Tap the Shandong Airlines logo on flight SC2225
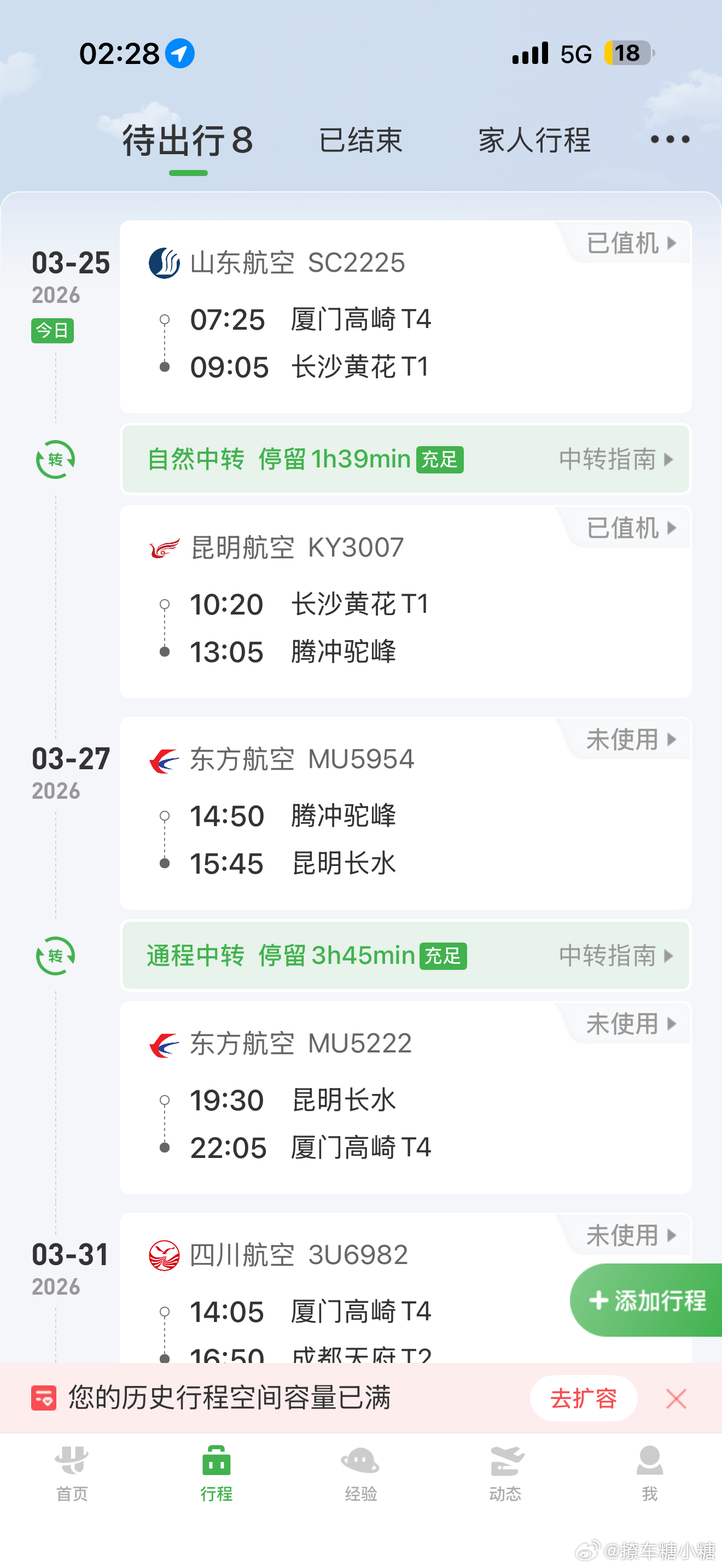 (163, 263)
